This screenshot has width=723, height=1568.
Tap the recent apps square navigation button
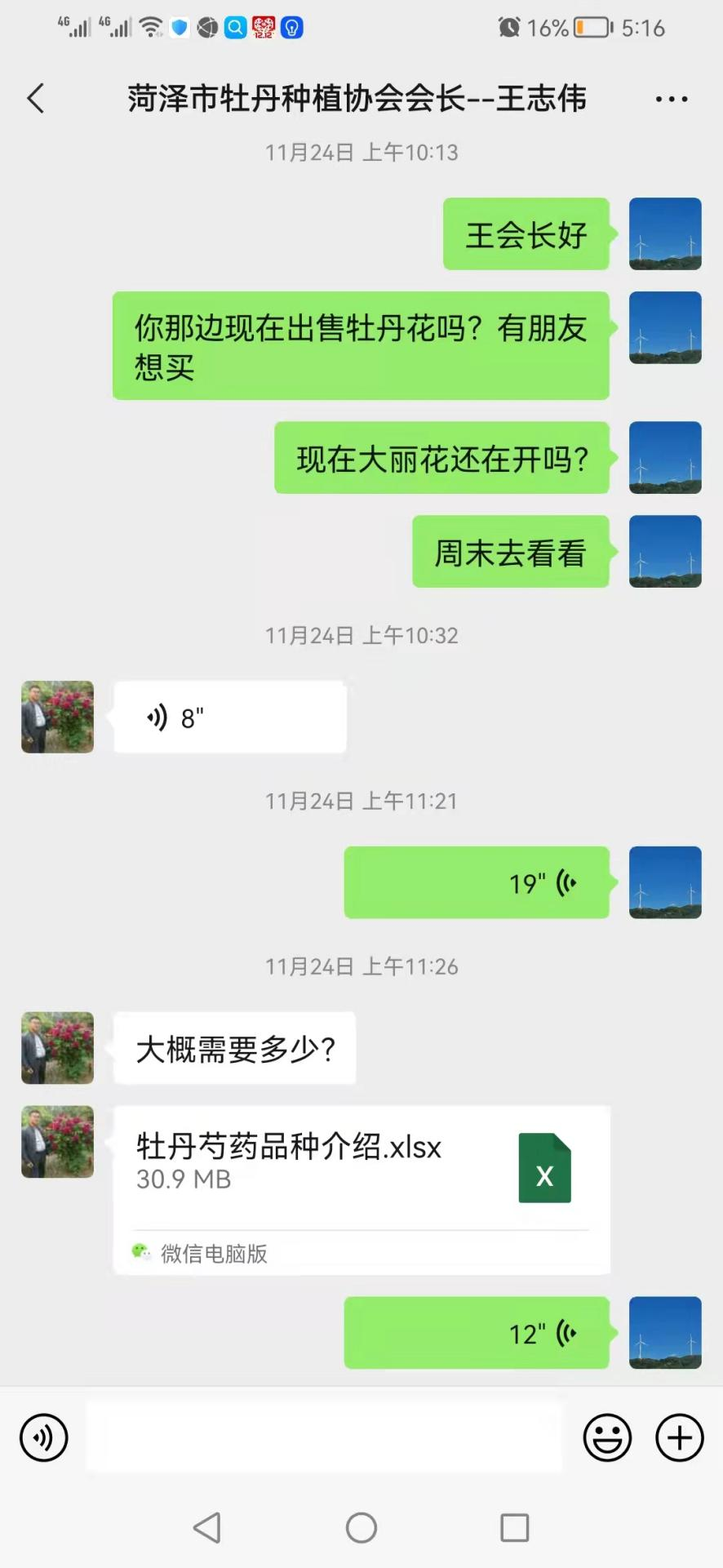pyautogui.click(x=514, y=1527)
